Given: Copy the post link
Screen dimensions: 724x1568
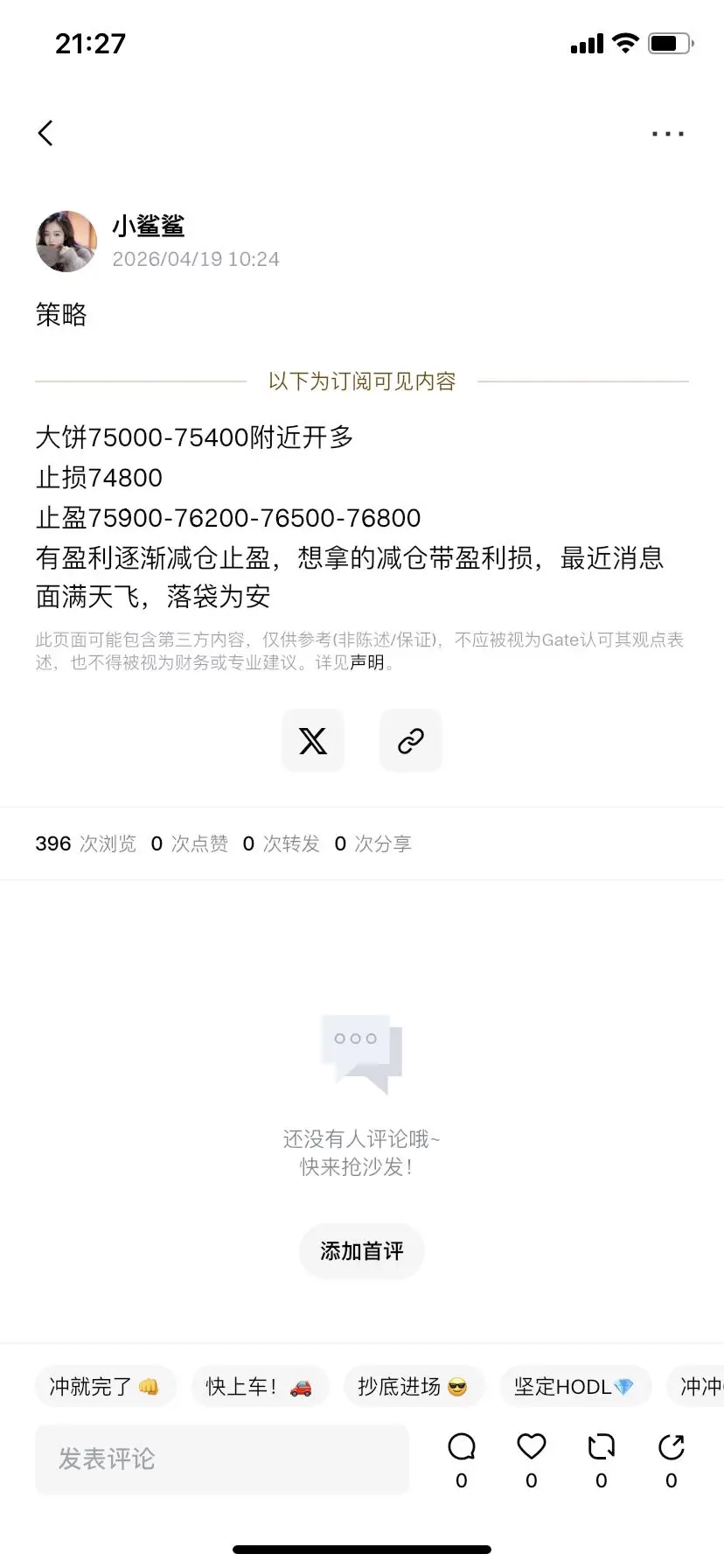Looking at the screenshot, I should click(x=410, y=740).
